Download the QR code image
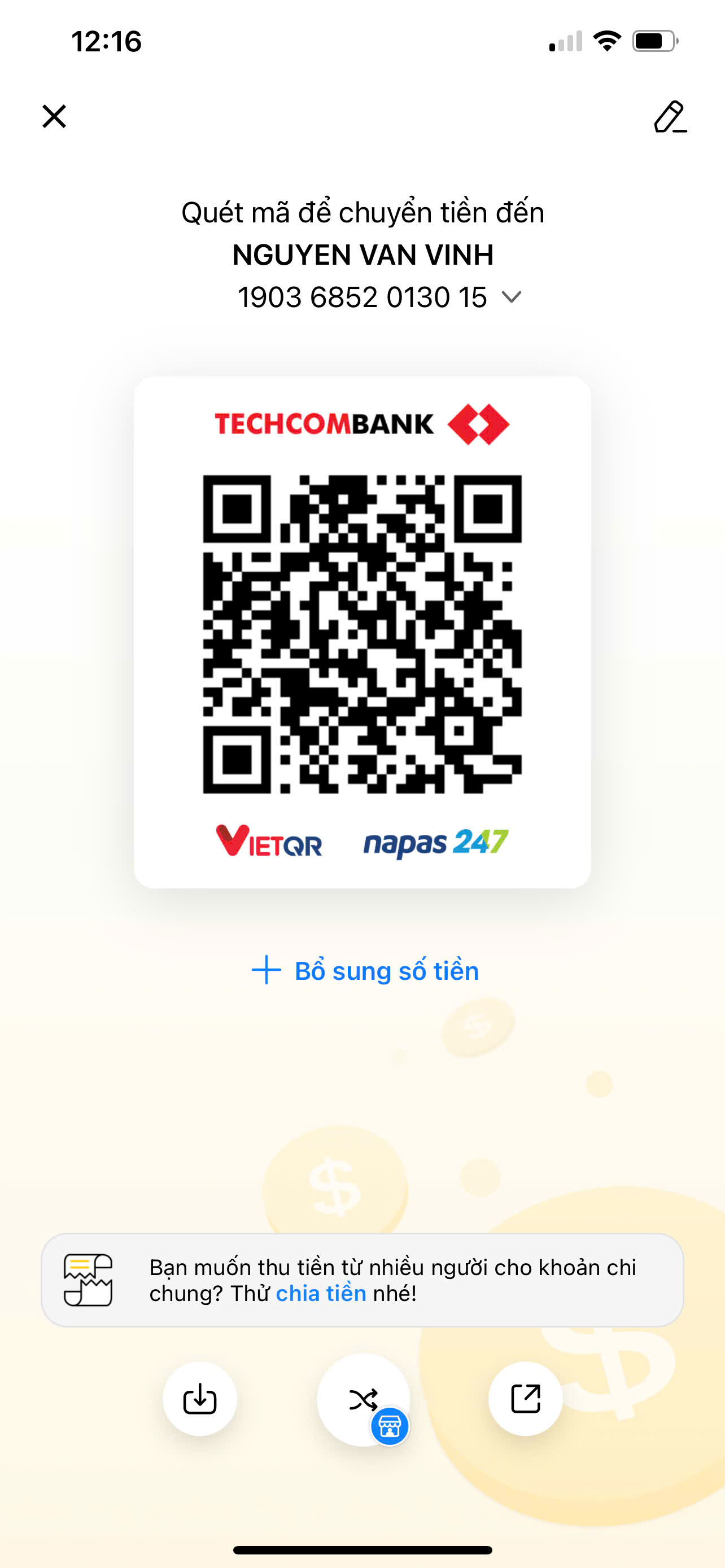This screenshot has height=1568, width=725. click(200, 1398)
